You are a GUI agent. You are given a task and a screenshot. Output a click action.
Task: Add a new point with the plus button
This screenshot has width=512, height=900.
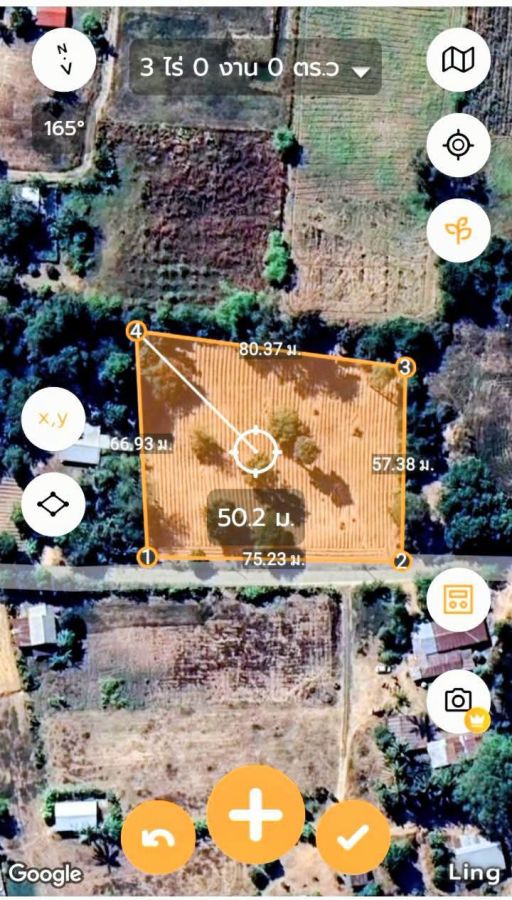pyautogui.click(x=255, y=814)
